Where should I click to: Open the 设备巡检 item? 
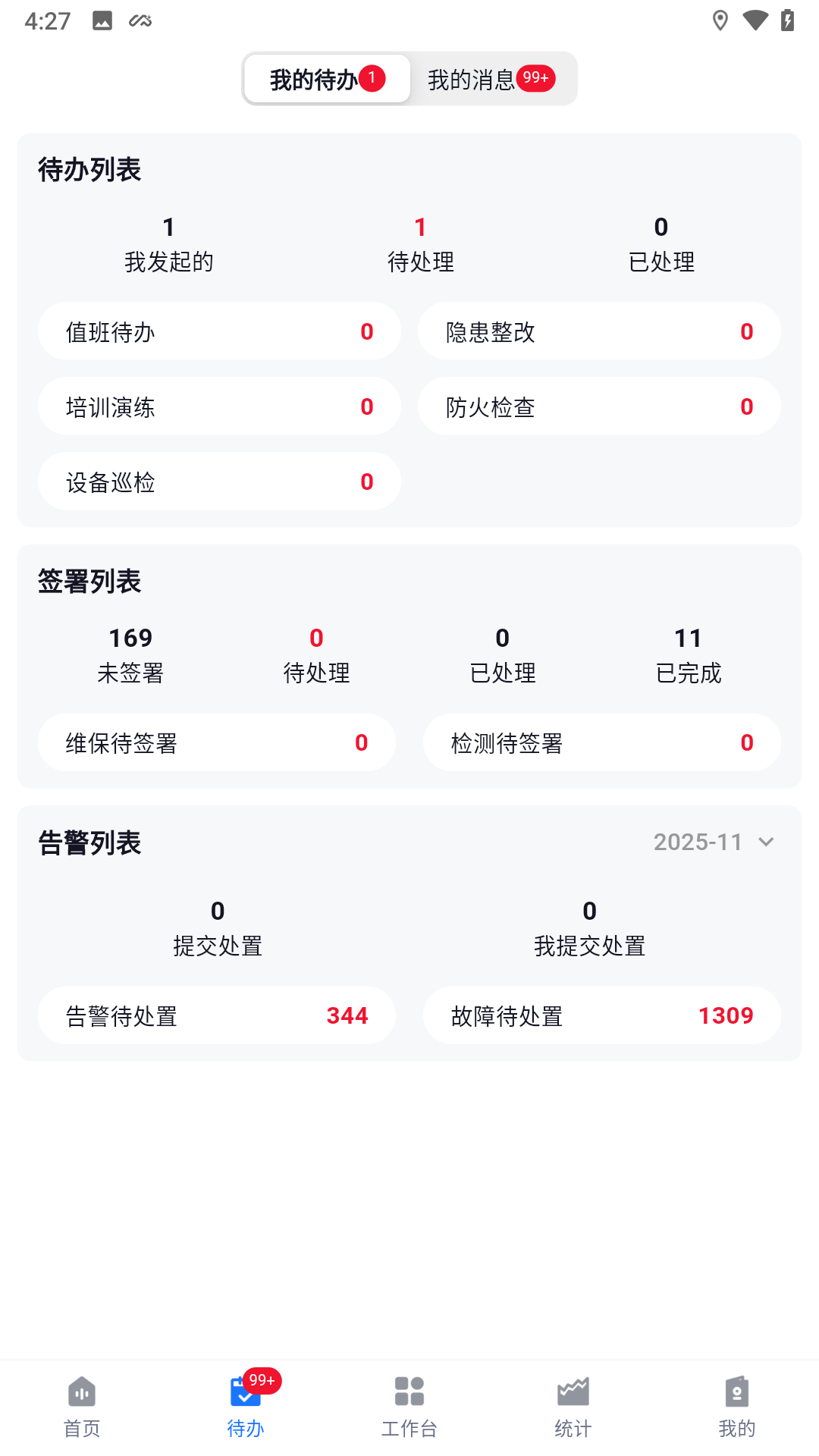(x=219, y=481)
